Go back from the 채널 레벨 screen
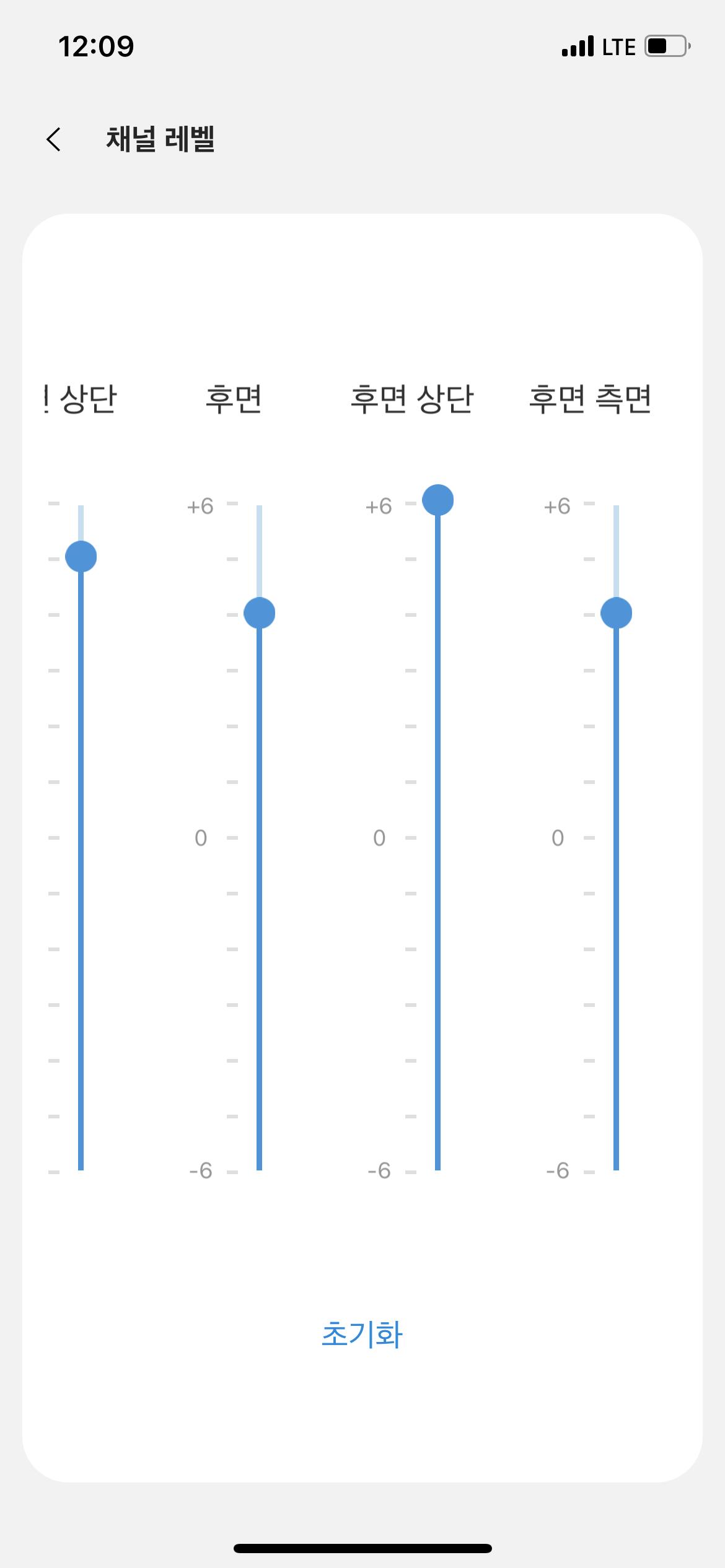The height and width of the screenshot is (1568, 725). pyautogui.click(x=54, y=139)
